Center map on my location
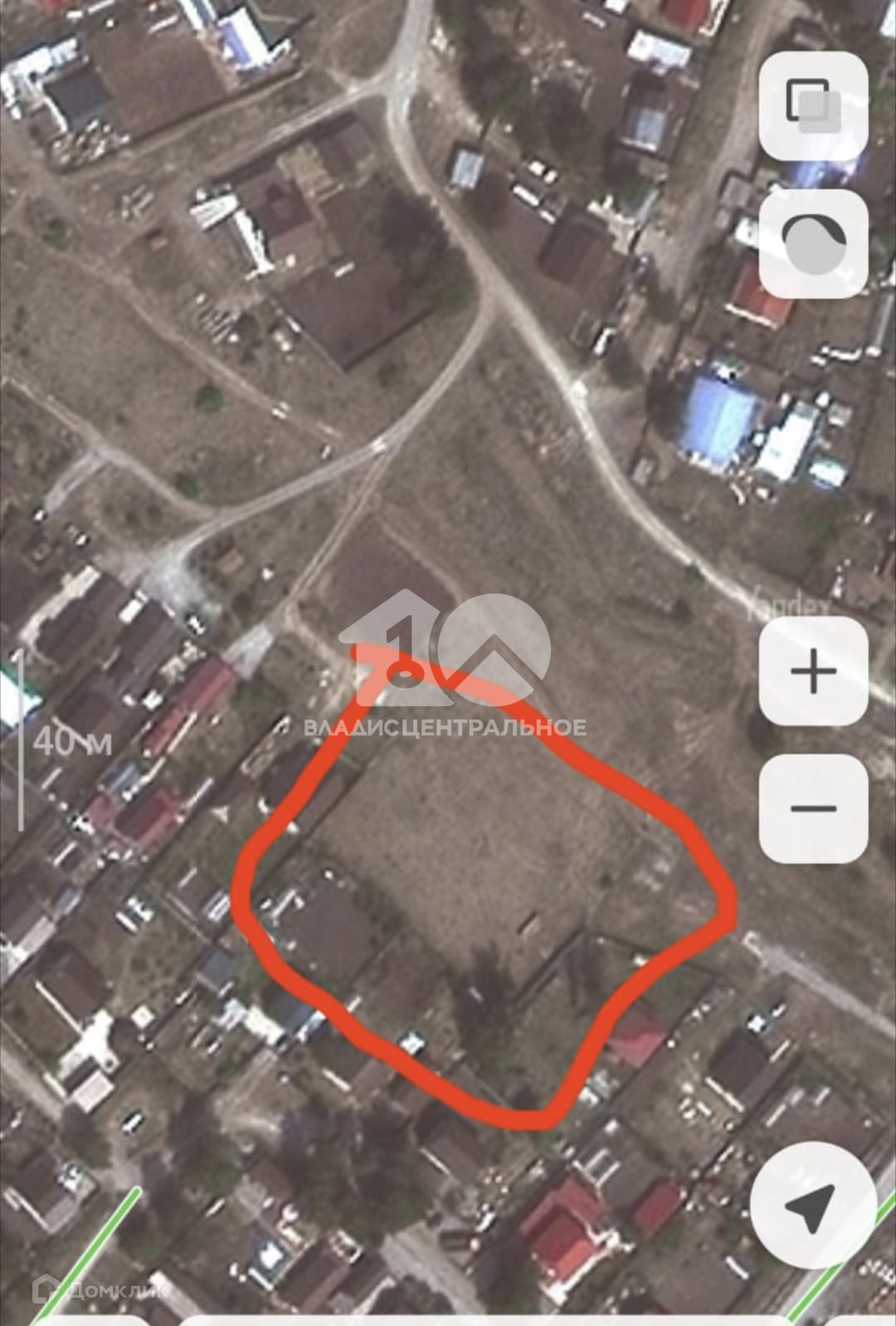 (x=812, y=1205)
